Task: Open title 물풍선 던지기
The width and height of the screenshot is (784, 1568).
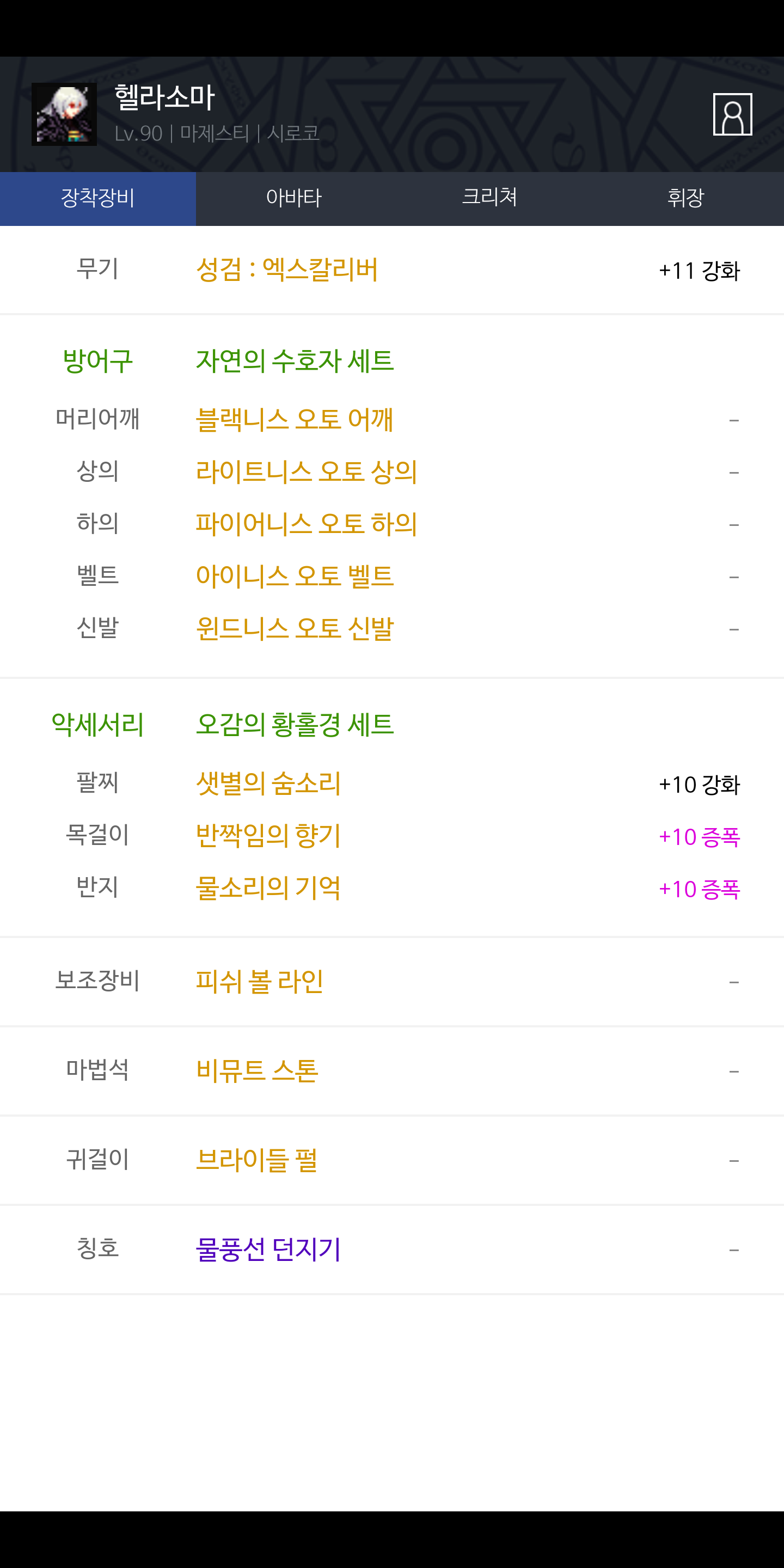Action: point(268,1249)
